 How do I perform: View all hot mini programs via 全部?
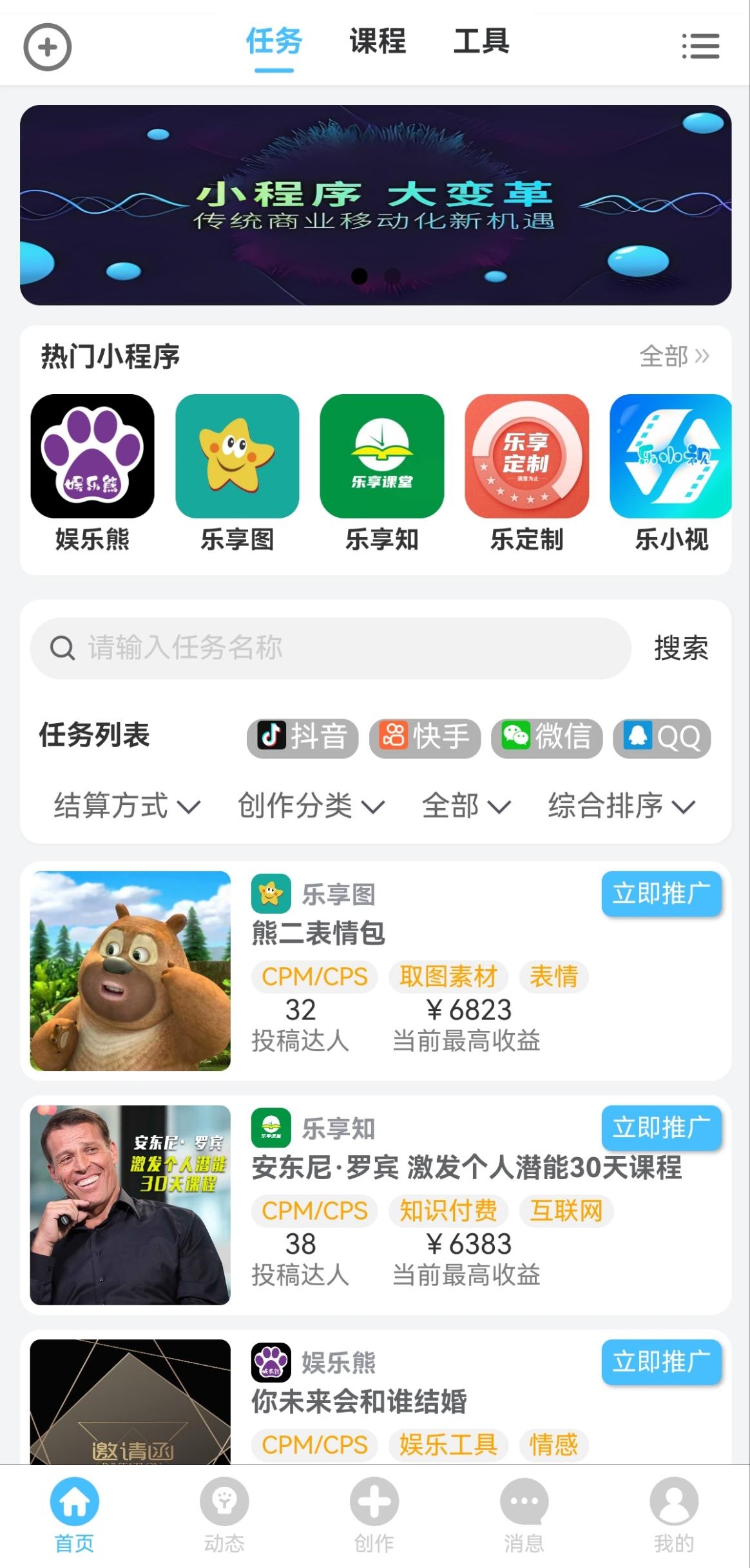point(673,356)
